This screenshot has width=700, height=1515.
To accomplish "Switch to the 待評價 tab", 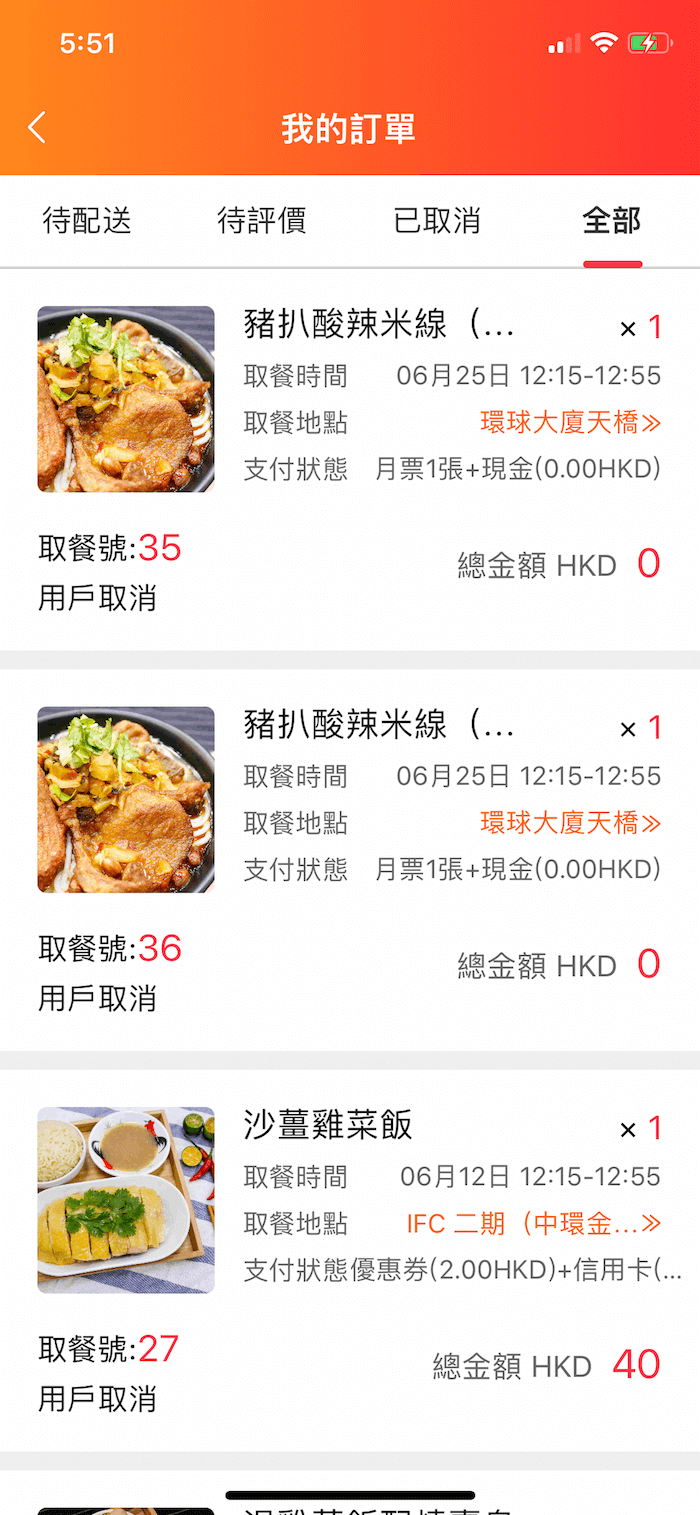I will [261, 221].
